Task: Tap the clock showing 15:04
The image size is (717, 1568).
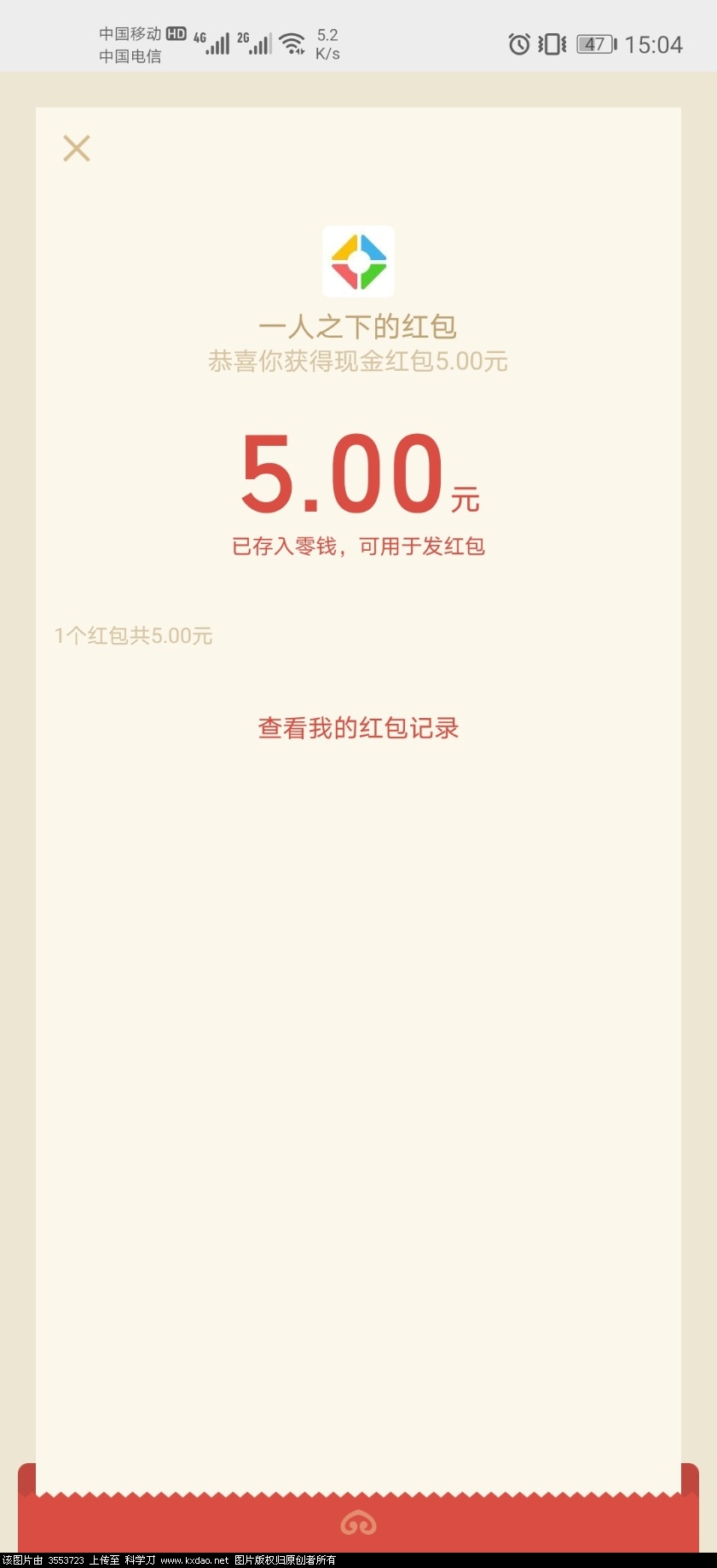Action: click(655, 43)
